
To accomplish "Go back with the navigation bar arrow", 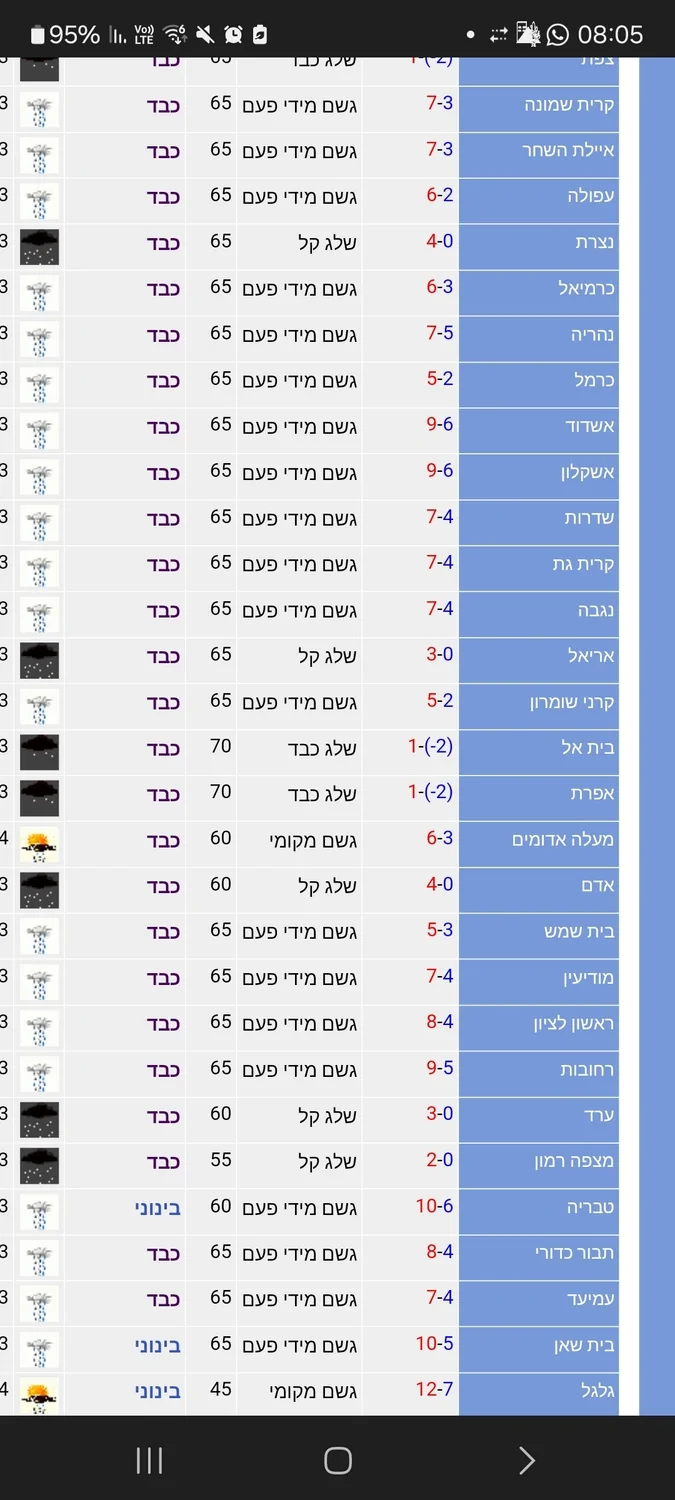I will coord(526,1461).
